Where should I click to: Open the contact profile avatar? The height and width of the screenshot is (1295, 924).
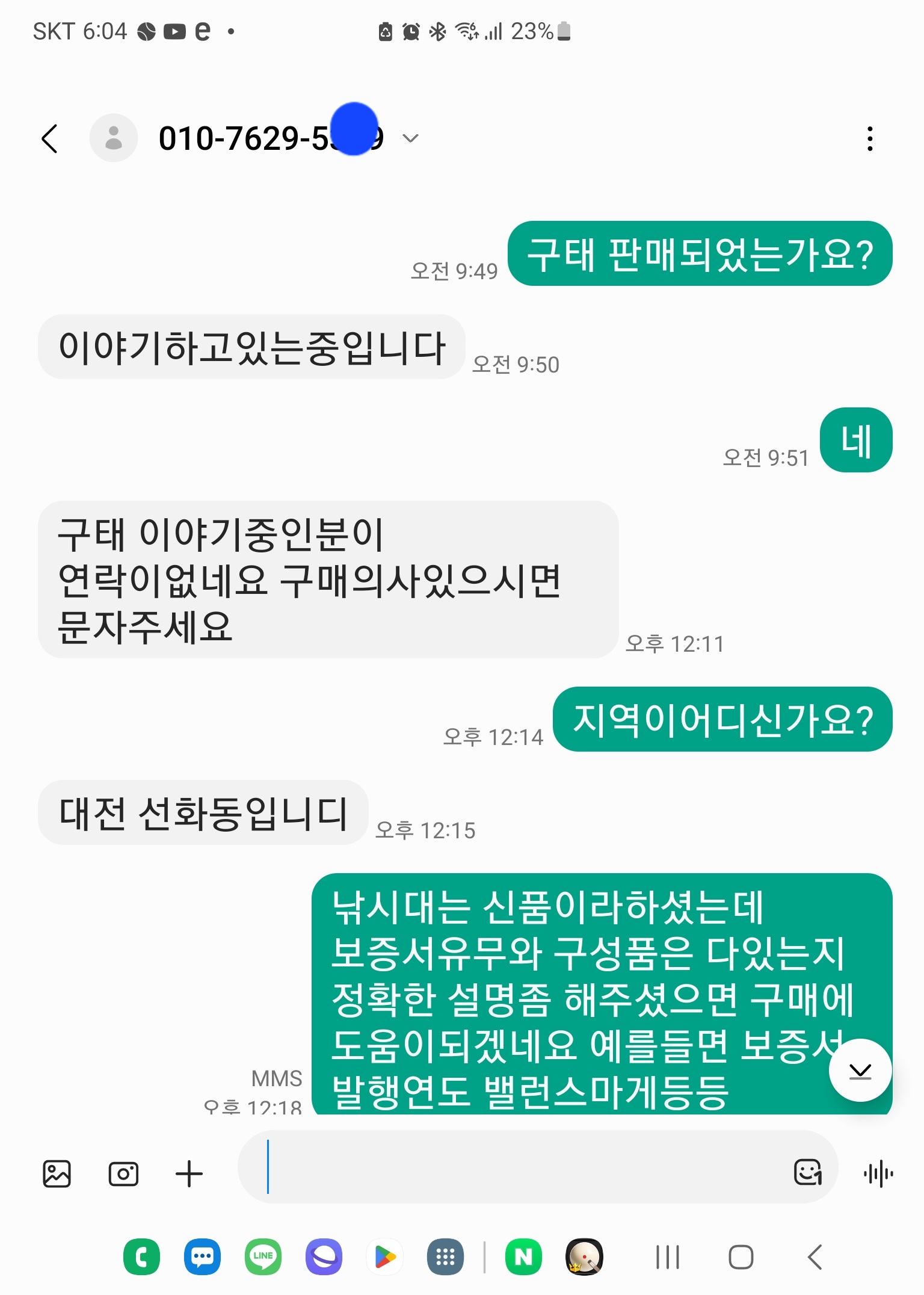point(114,138)
